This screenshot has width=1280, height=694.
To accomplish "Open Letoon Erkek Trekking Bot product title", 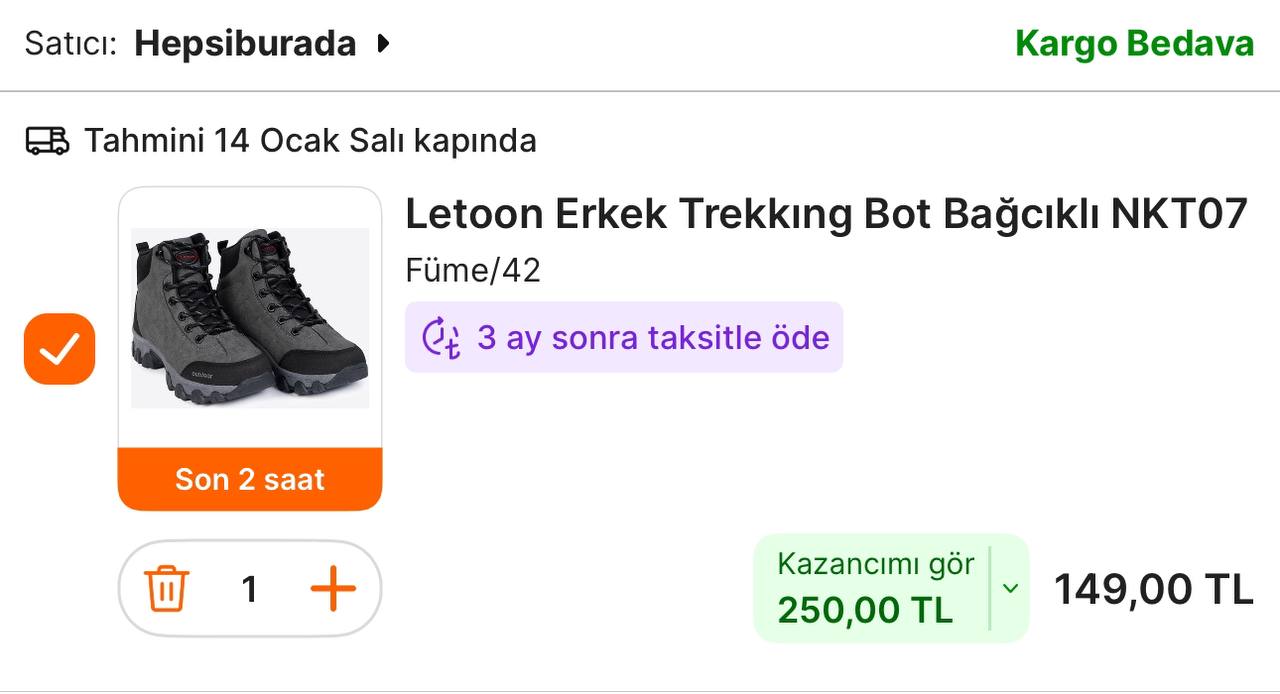I will tap(826, 214).
